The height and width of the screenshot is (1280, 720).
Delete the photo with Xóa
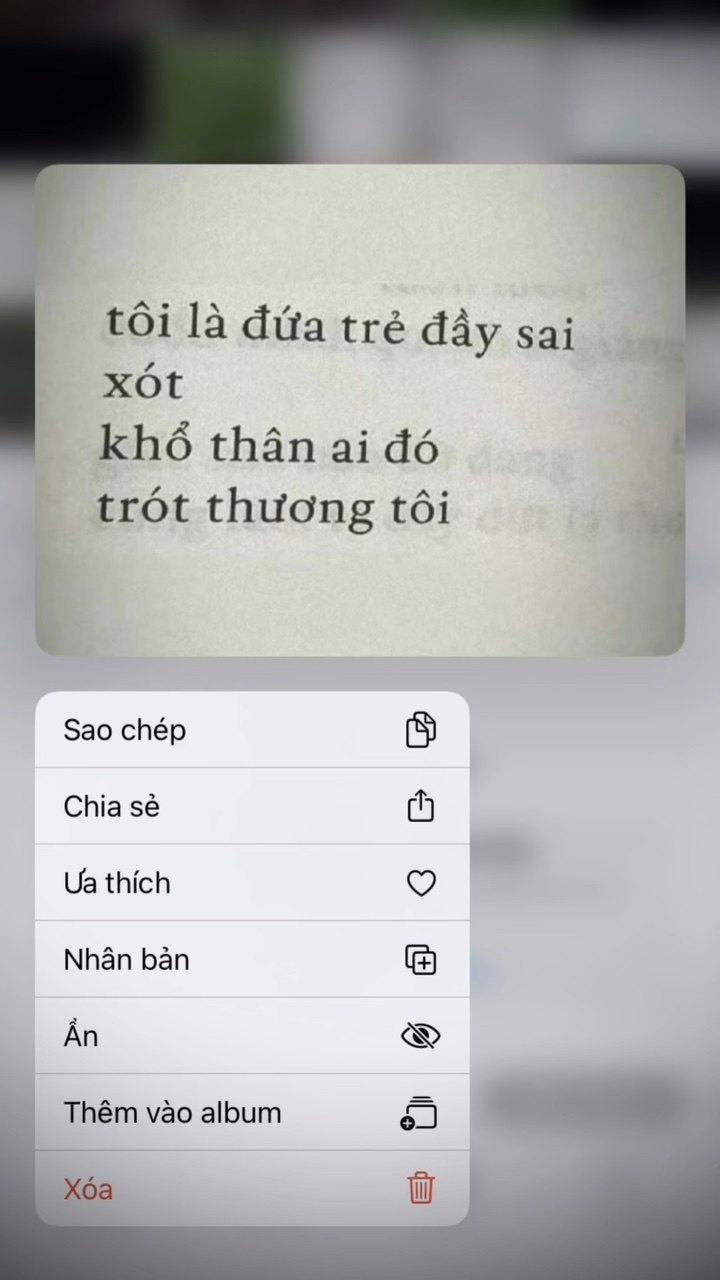pyautogui.click(x=252, y=1189)
